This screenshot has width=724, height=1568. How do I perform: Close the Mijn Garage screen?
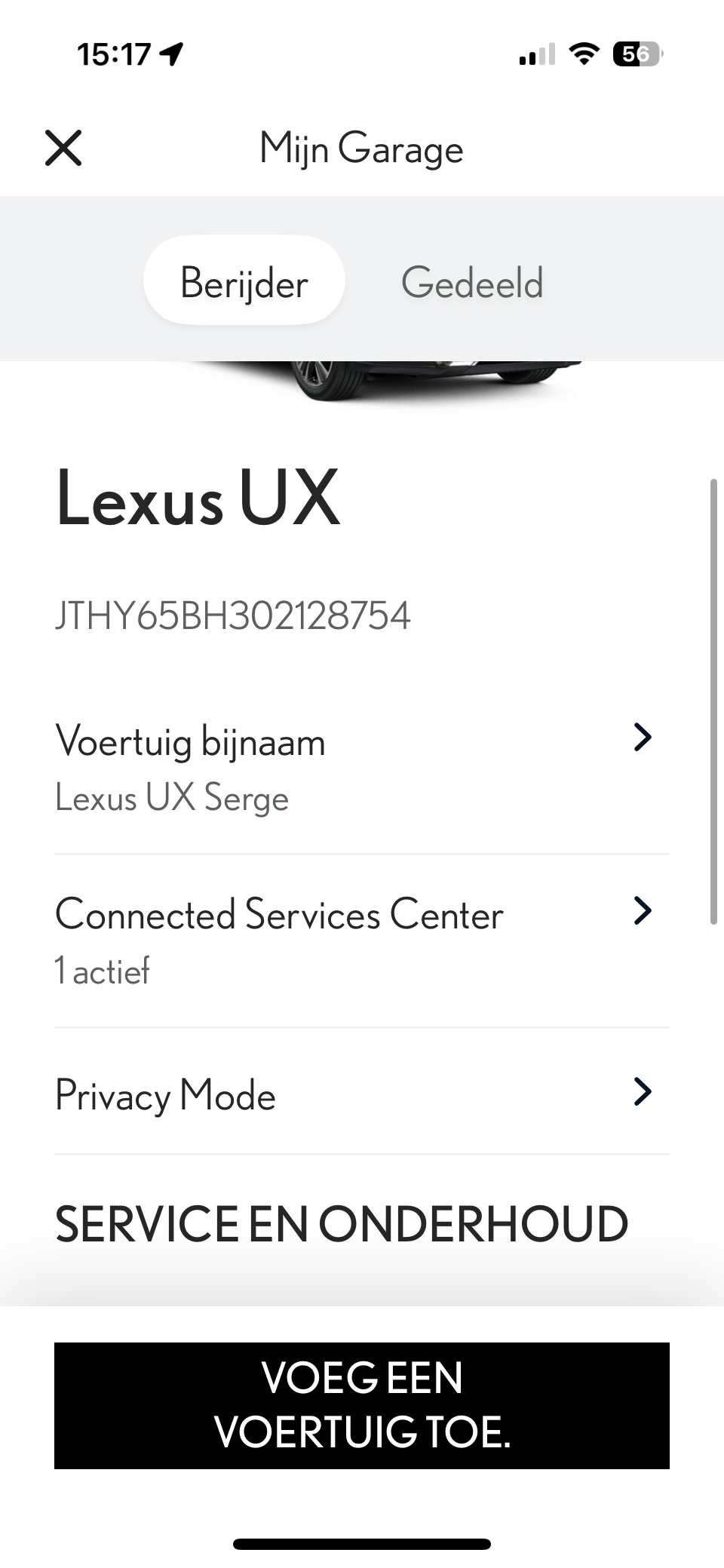(63, 147)
